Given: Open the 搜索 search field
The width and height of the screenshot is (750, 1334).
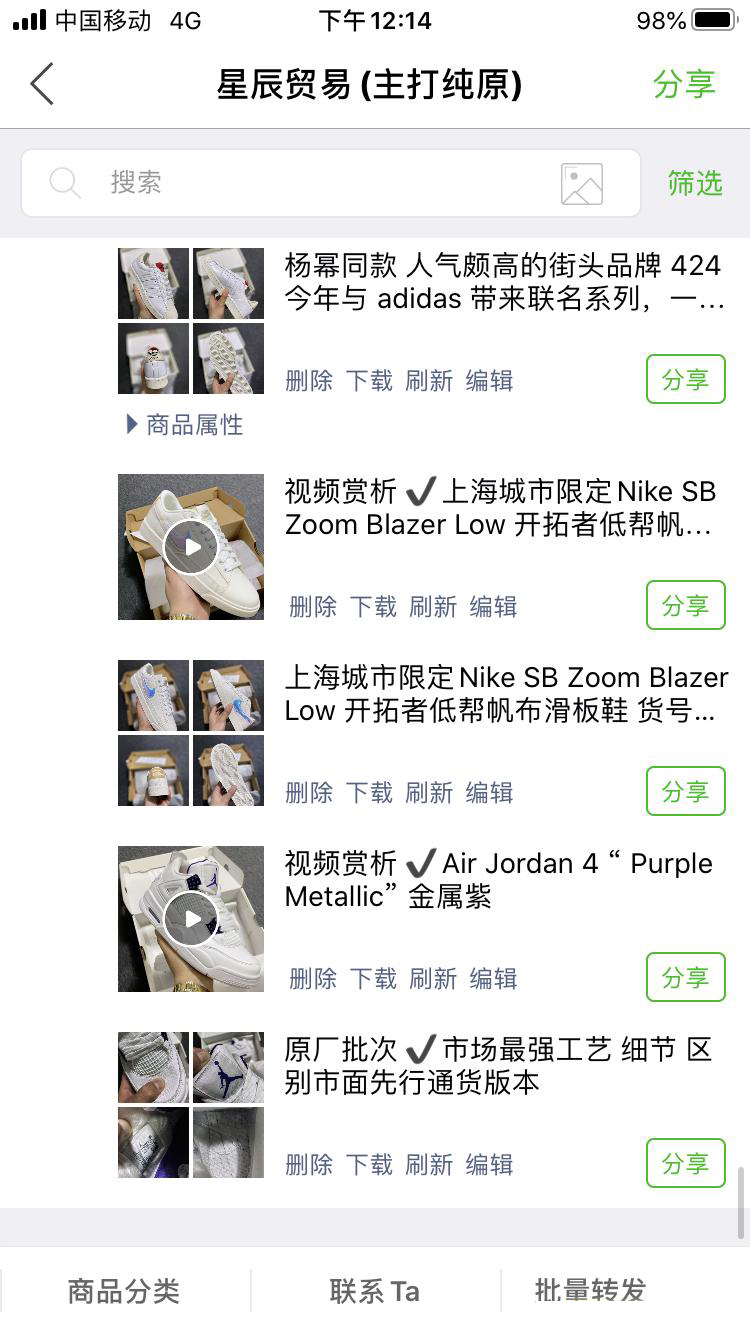Looking at the screenshot, I should click(300, 183).
